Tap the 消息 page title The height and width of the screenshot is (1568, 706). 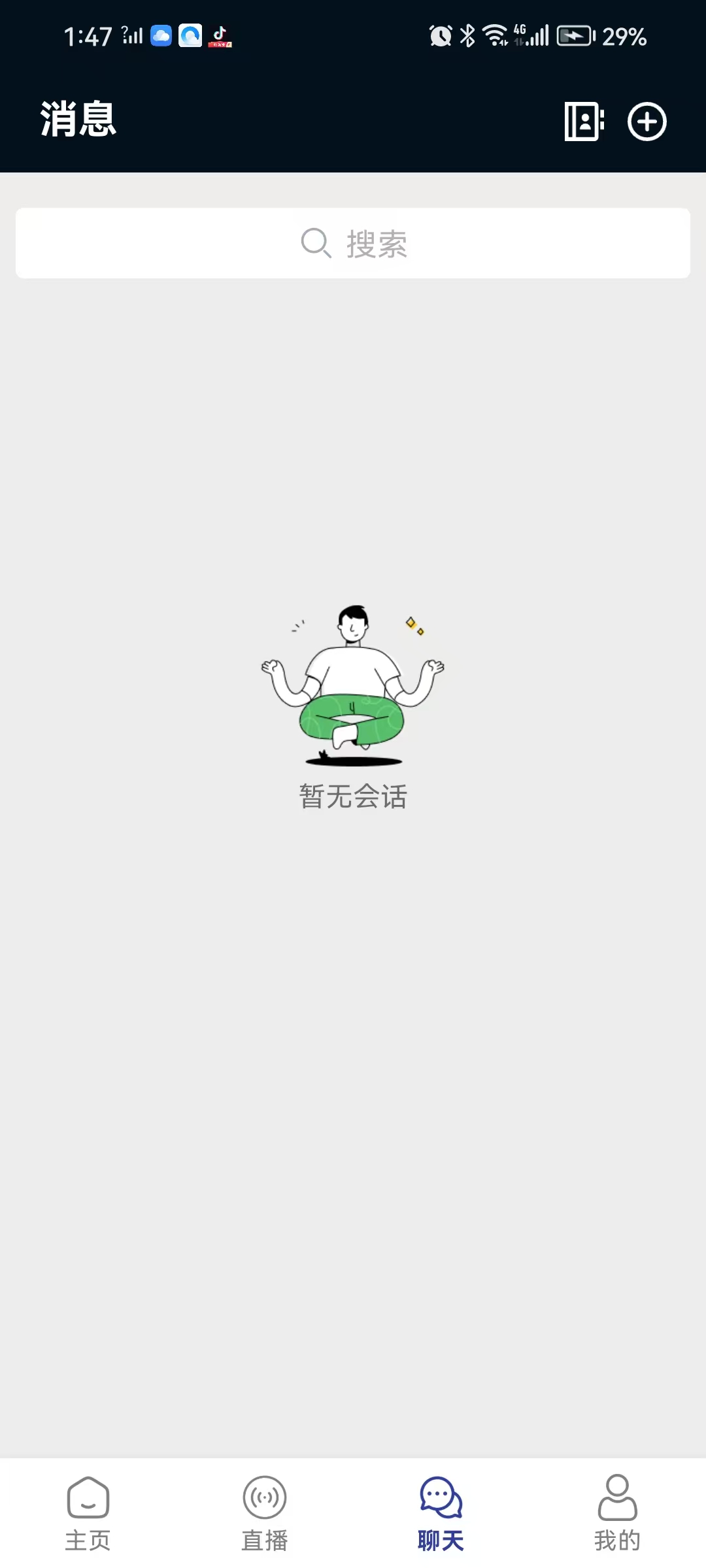pyautogui.click(x=77, y=122)
